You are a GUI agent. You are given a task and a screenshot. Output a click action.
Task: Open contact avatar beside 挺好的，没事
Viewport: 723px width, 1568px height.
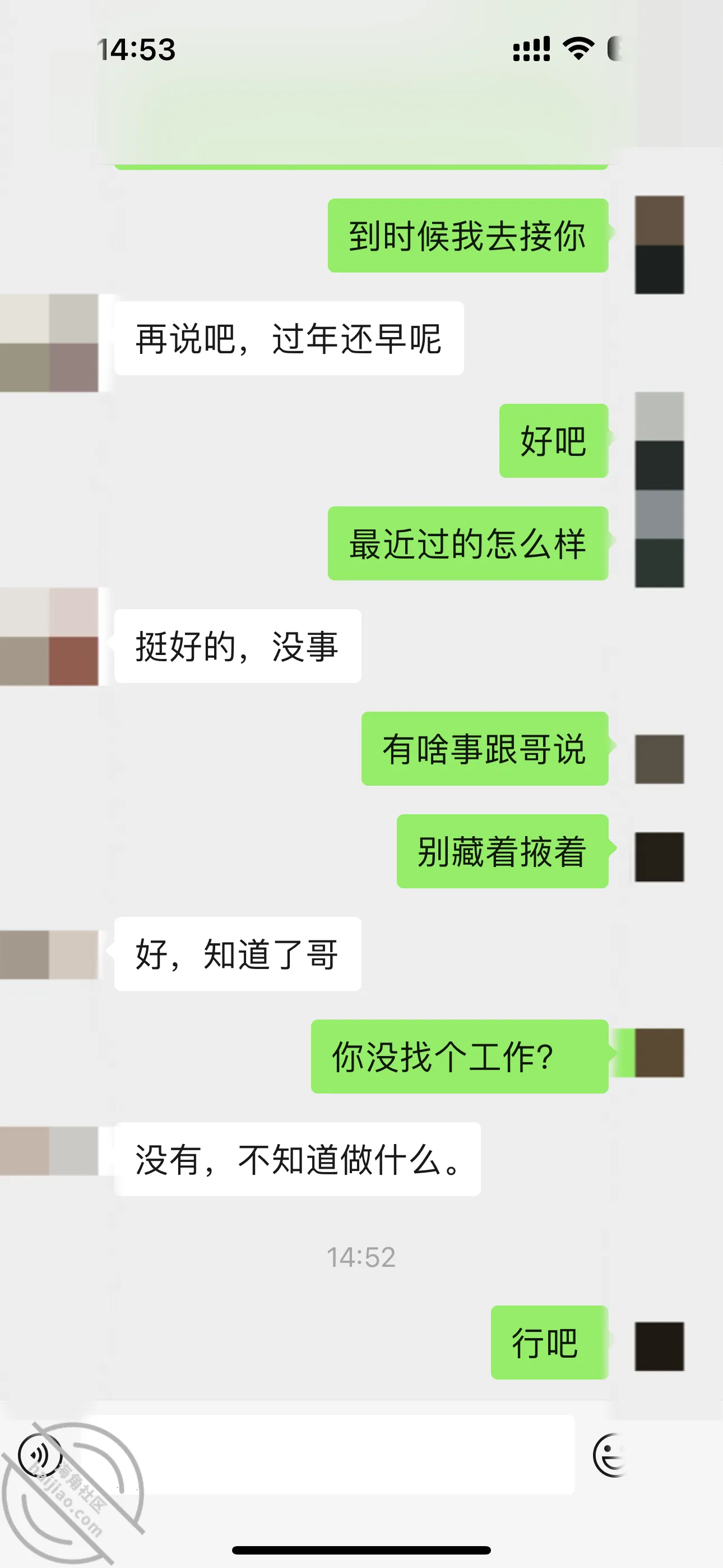pos(49,636)
